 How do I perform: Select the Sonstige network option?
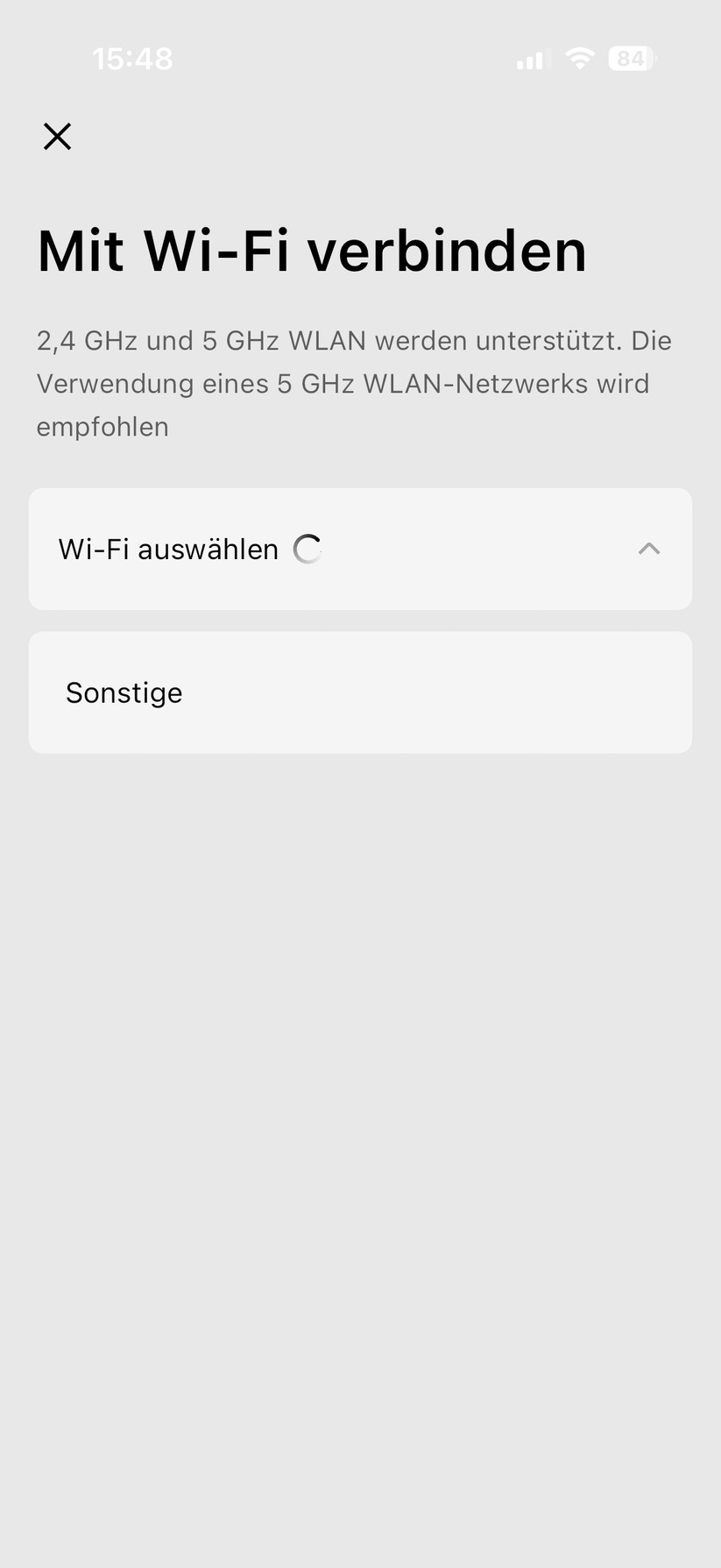tap(360, 692)
